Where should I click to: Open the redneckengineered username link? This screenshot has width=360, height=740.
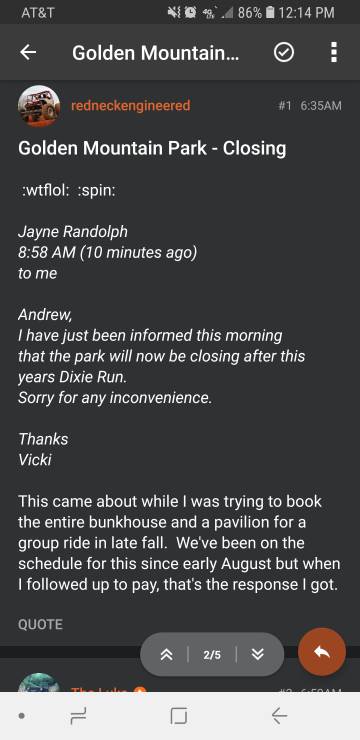131,105
